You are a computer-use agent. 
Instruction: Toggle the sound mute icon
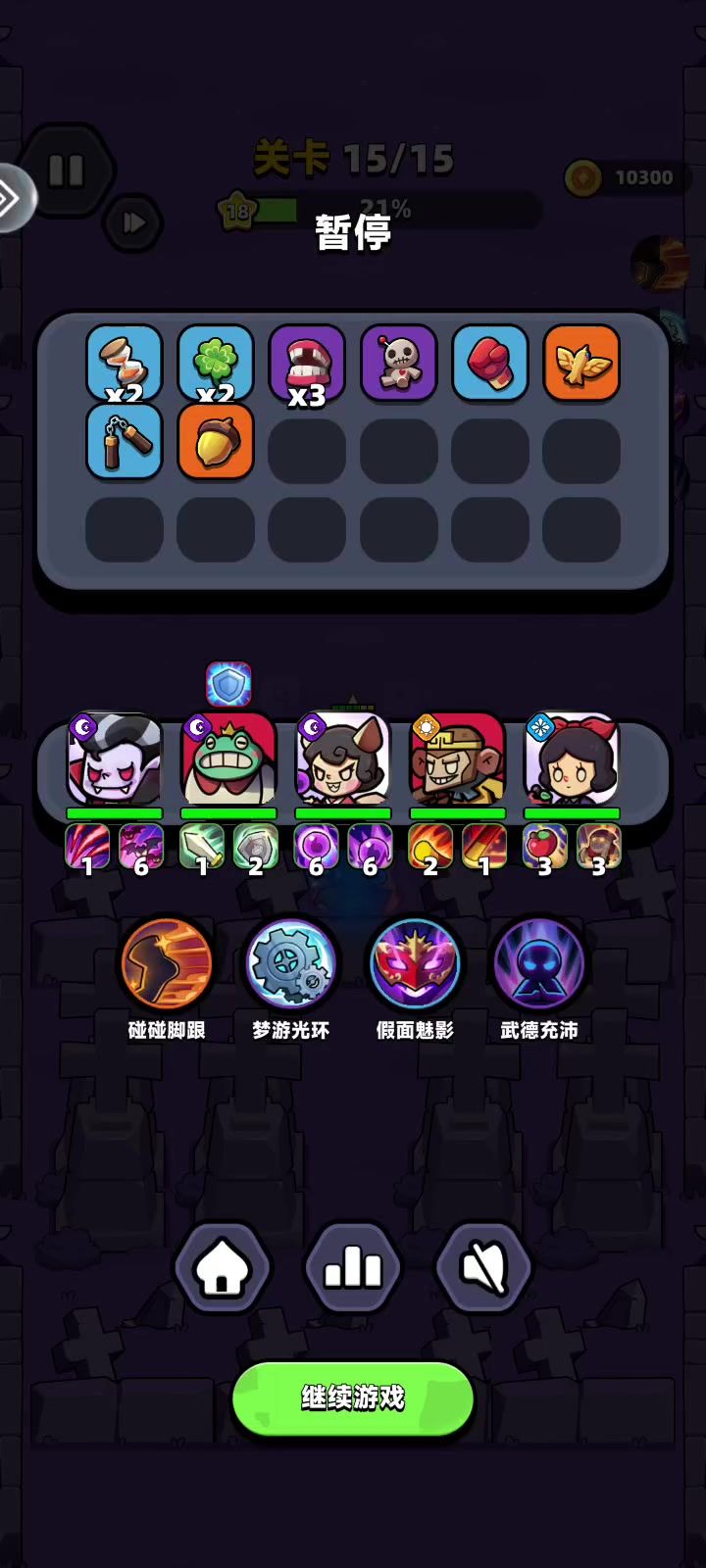coord(483,1268)
